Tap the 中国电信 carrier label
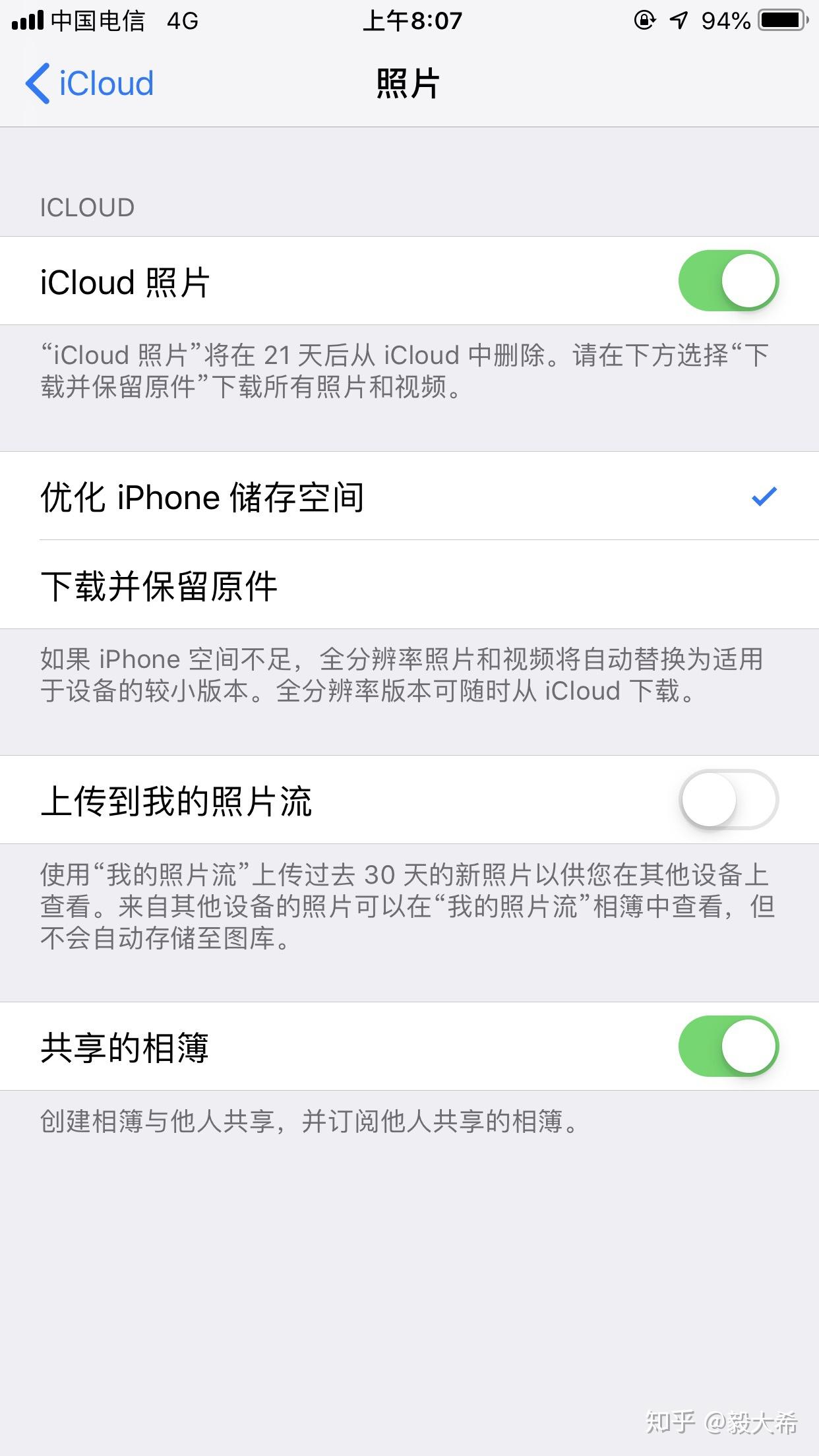819x1456 pixels. (x=99, y=20)
